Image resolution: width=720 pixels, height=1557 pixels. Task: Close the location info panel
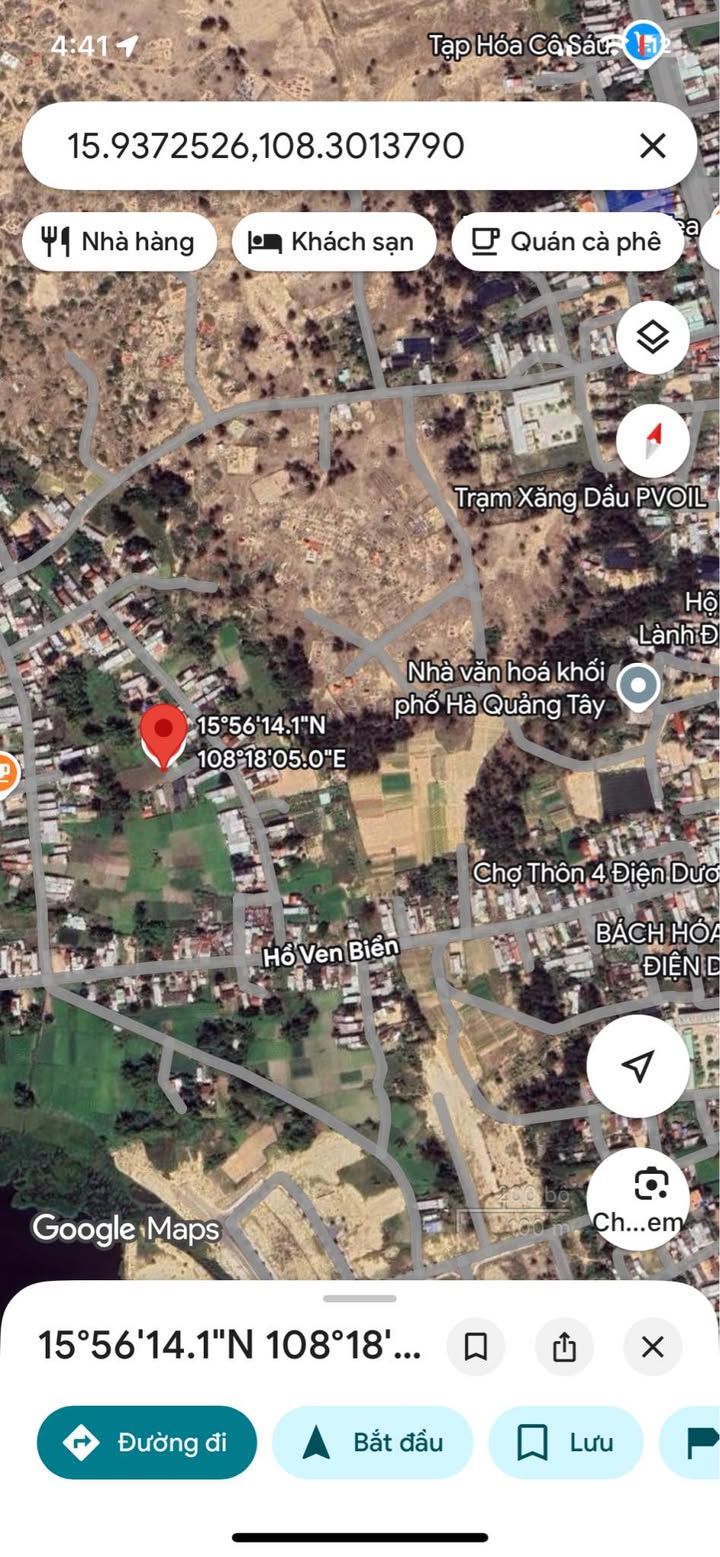(652, 1347)
